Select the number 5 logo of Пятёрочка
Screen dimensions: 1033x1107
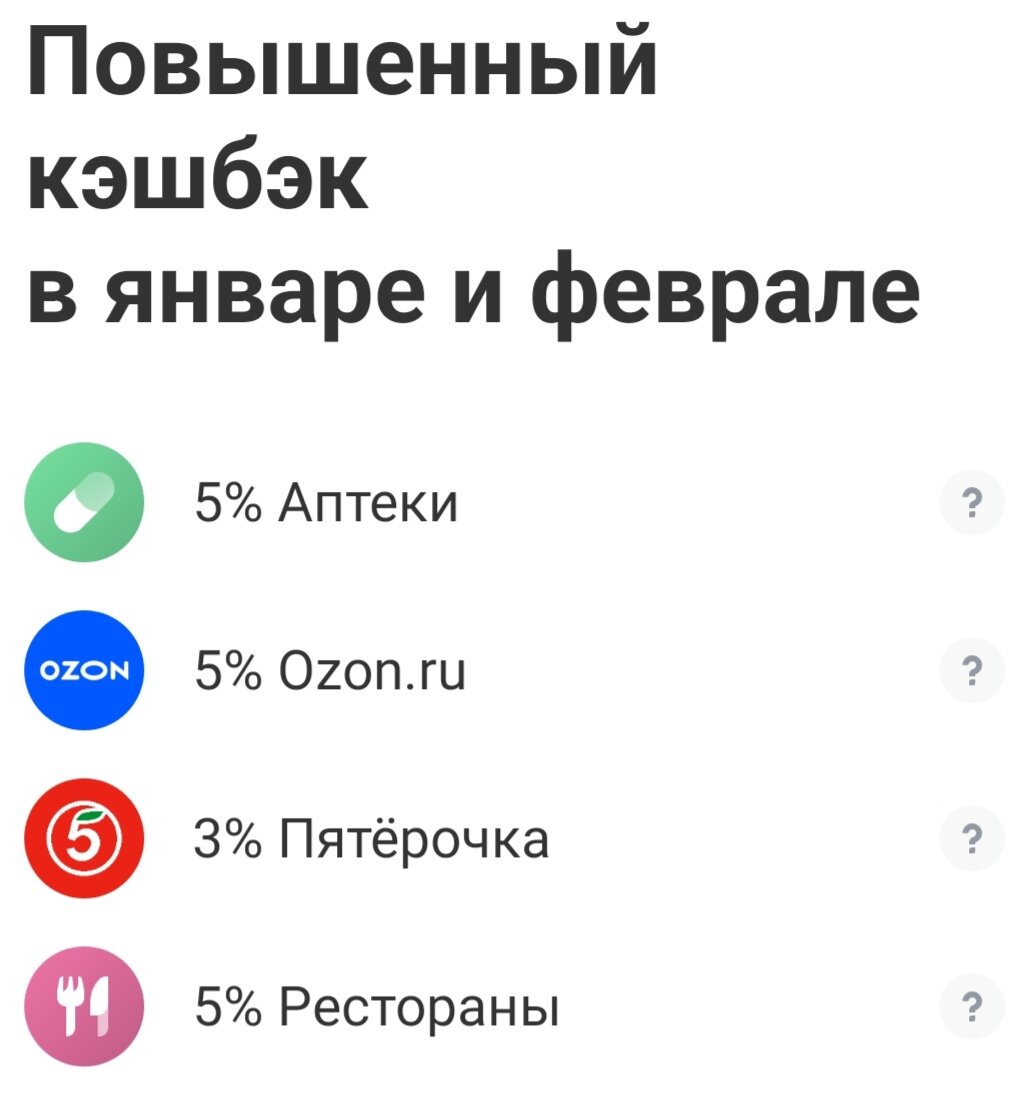click(x=84, y=838)
